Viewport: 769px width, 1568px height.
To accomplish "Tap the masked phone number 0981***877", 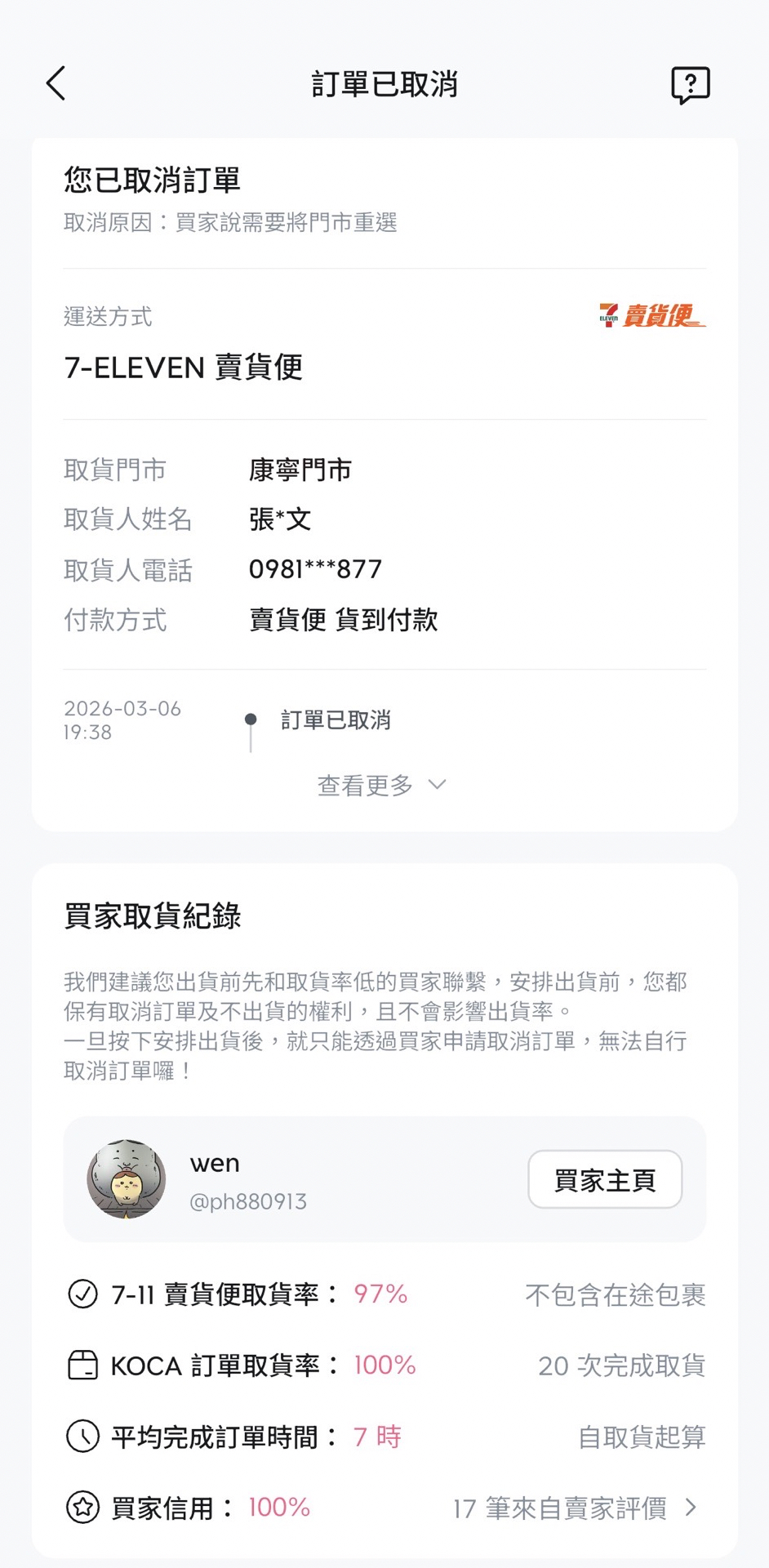I will 316,569.
